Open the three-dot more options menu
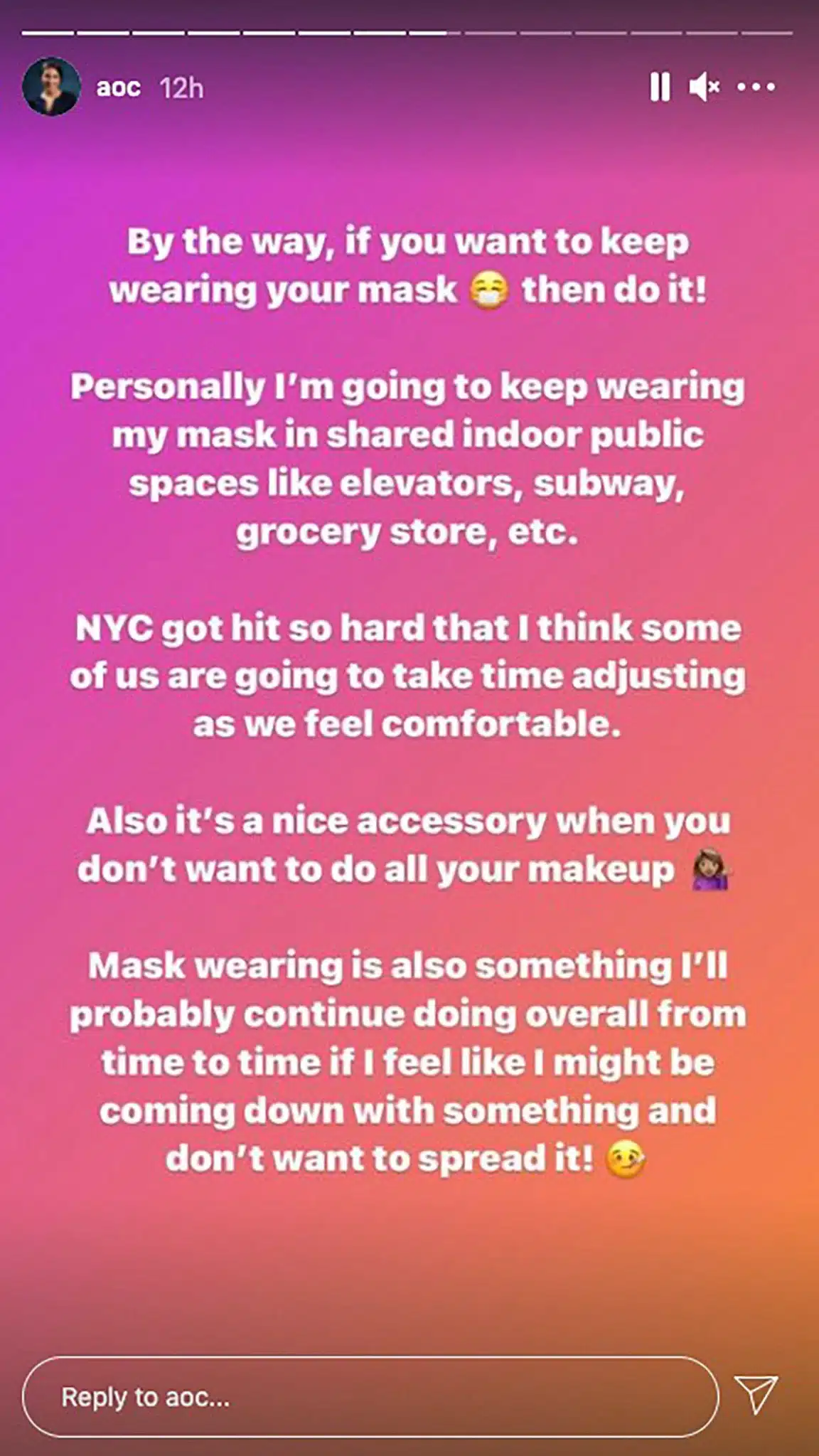The image size is (819, 1456). click(756, 87)
